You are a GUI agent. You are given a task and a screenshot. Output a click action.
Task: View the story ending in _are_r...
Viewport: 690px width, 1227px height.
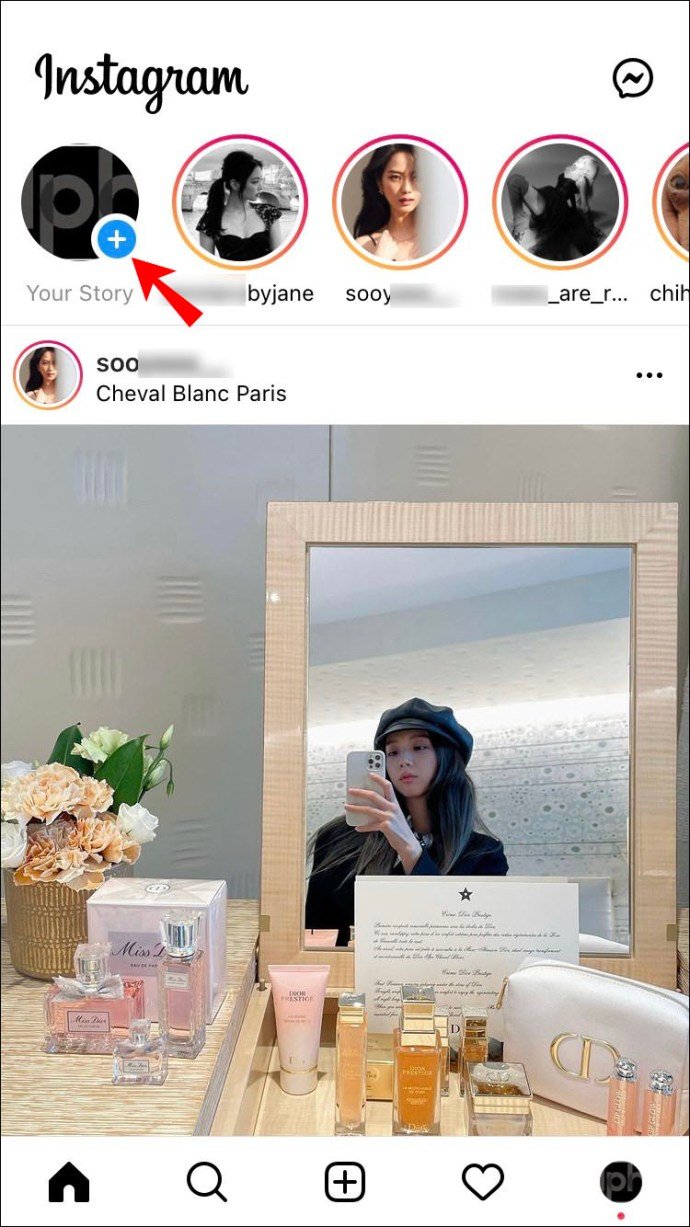coord(560,203)
